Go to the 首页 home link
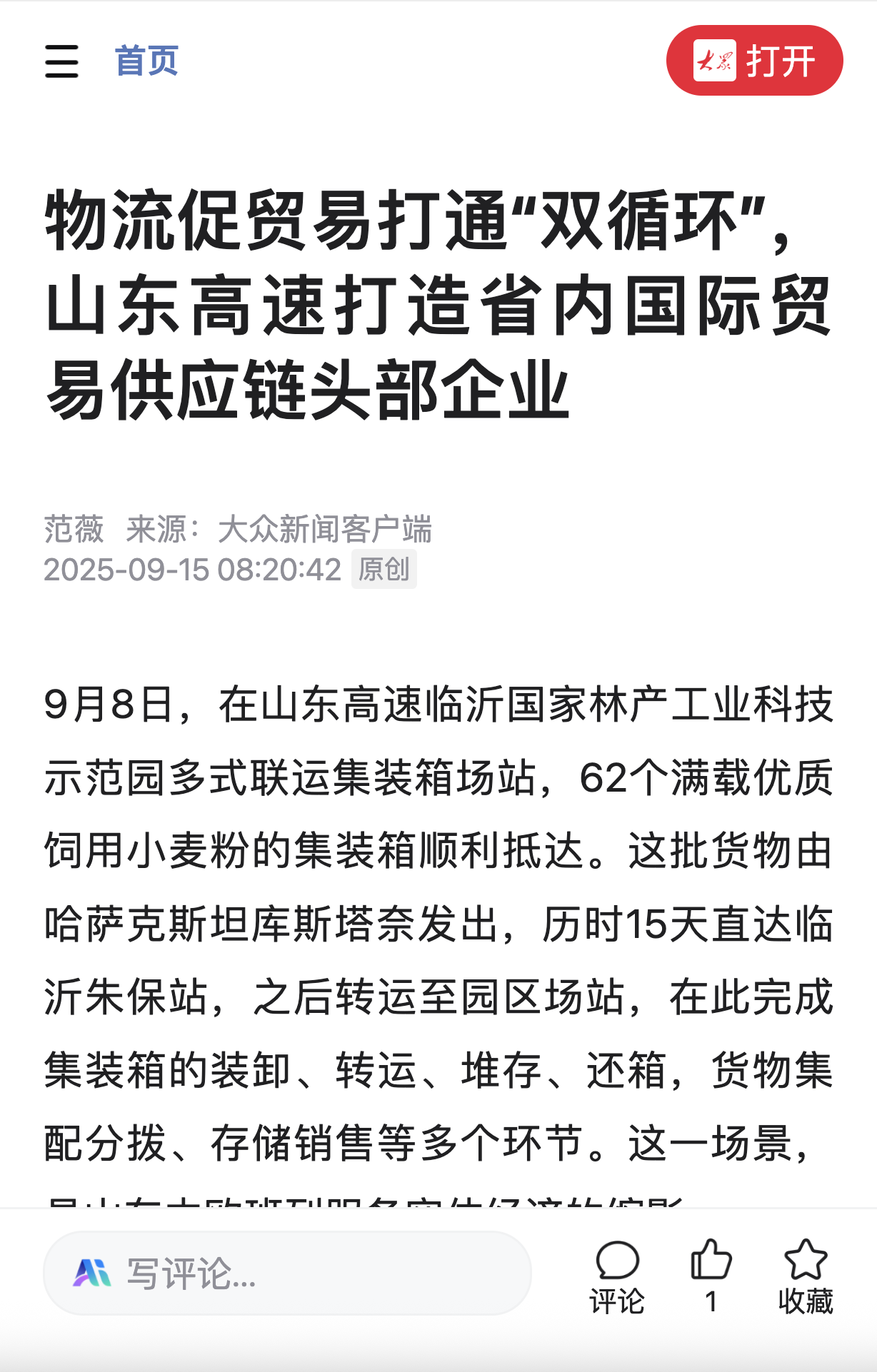The height and width of the screenshot is (1372, 877). point(146,61)
